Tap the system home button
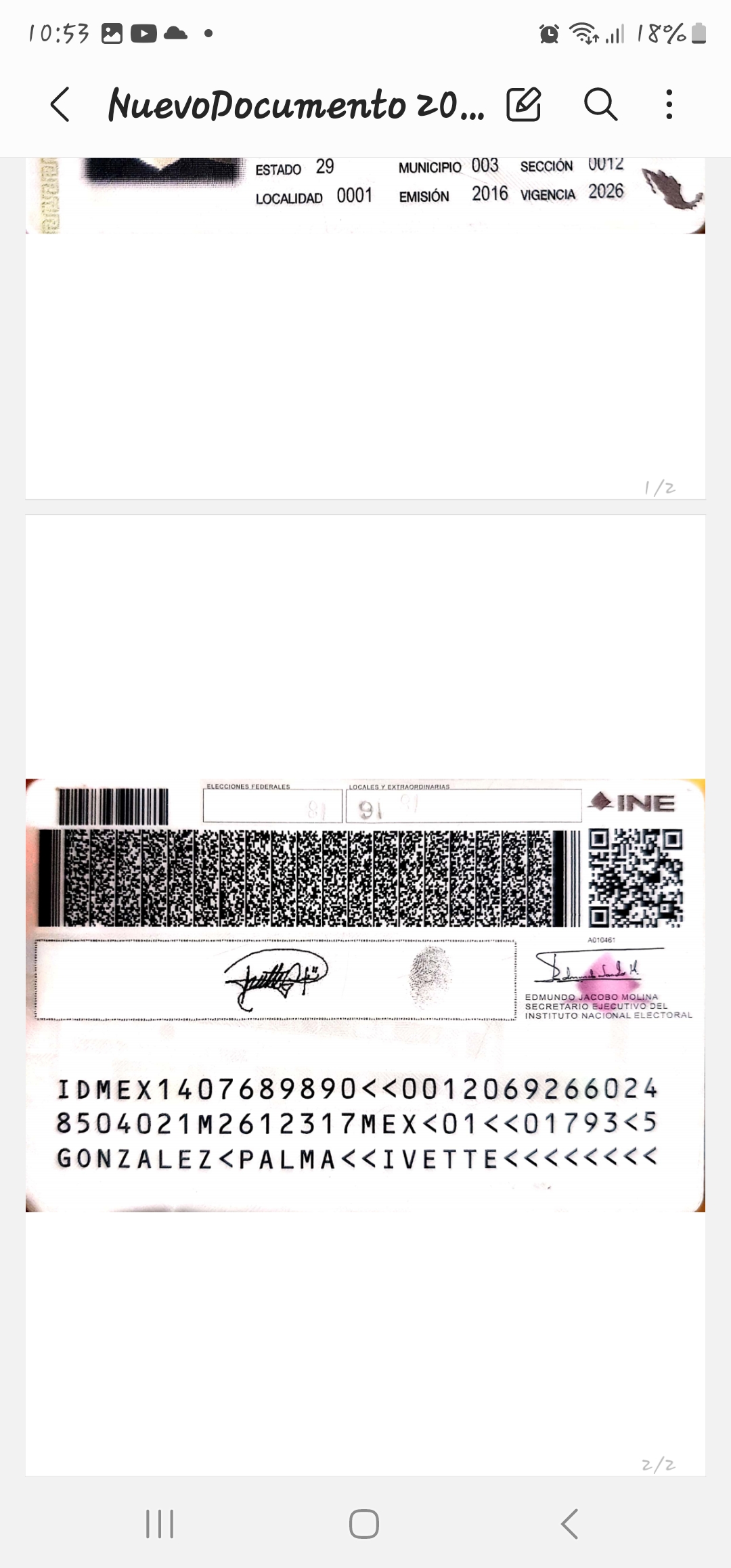 364,1523
